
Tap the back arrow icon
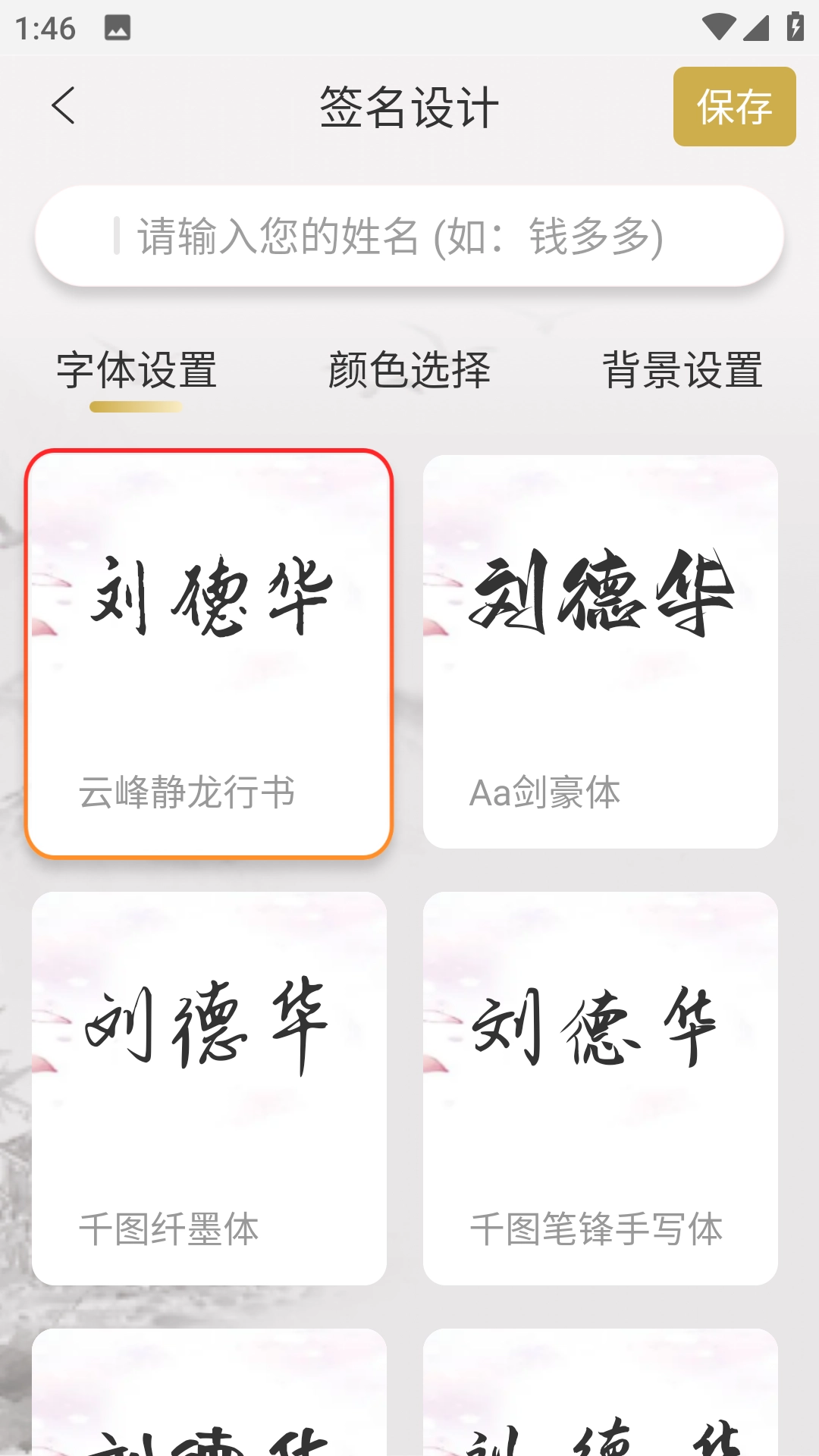pos(64,106)
